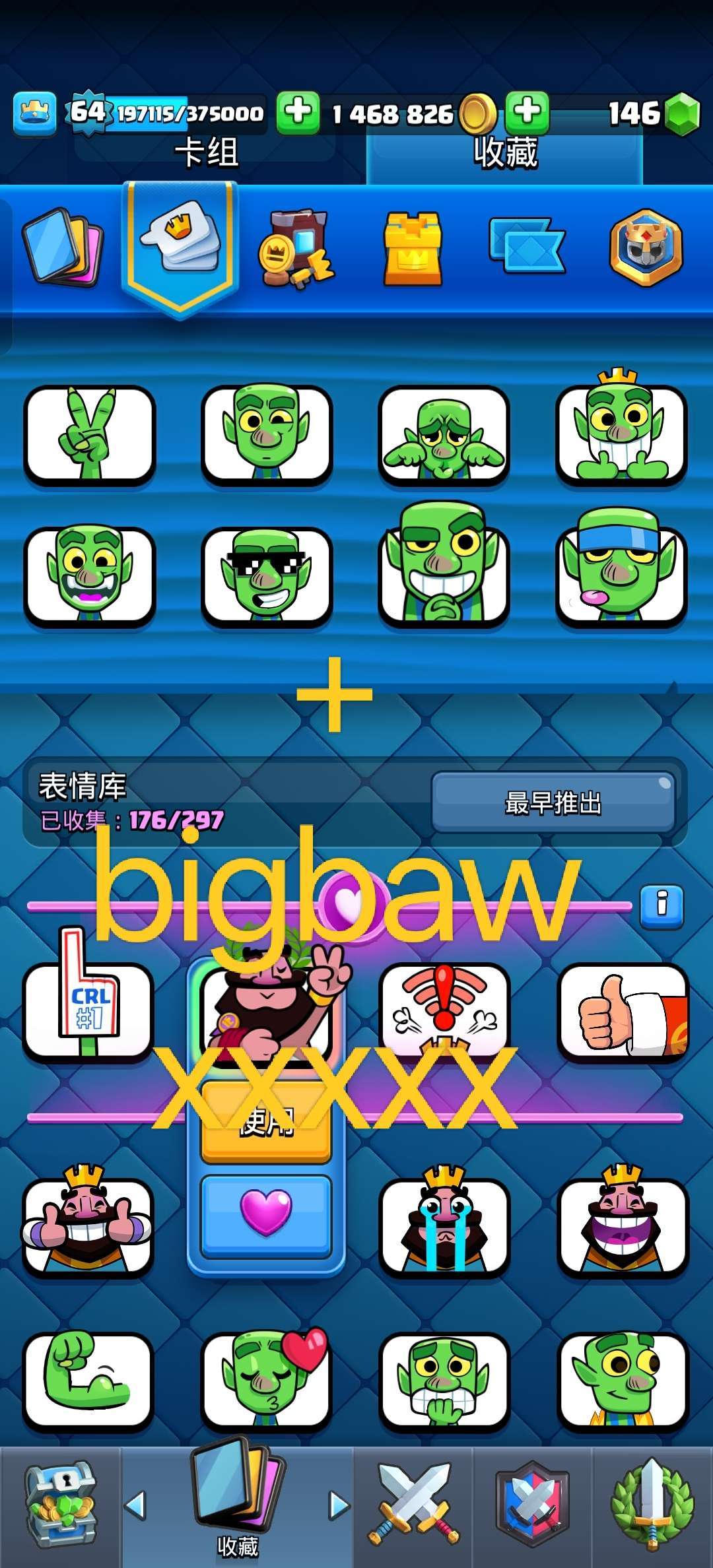Open the magic items book icon

297,248
